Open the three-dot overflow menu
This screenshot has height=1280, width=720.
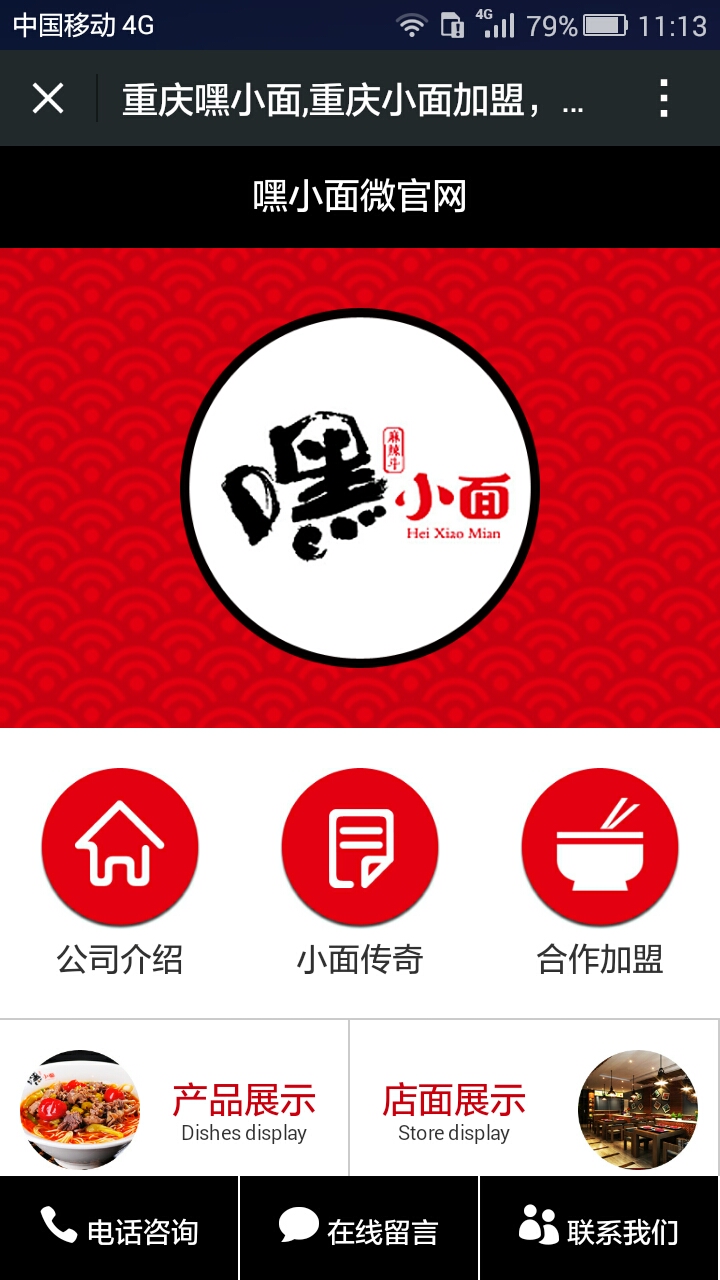point(663,98)
